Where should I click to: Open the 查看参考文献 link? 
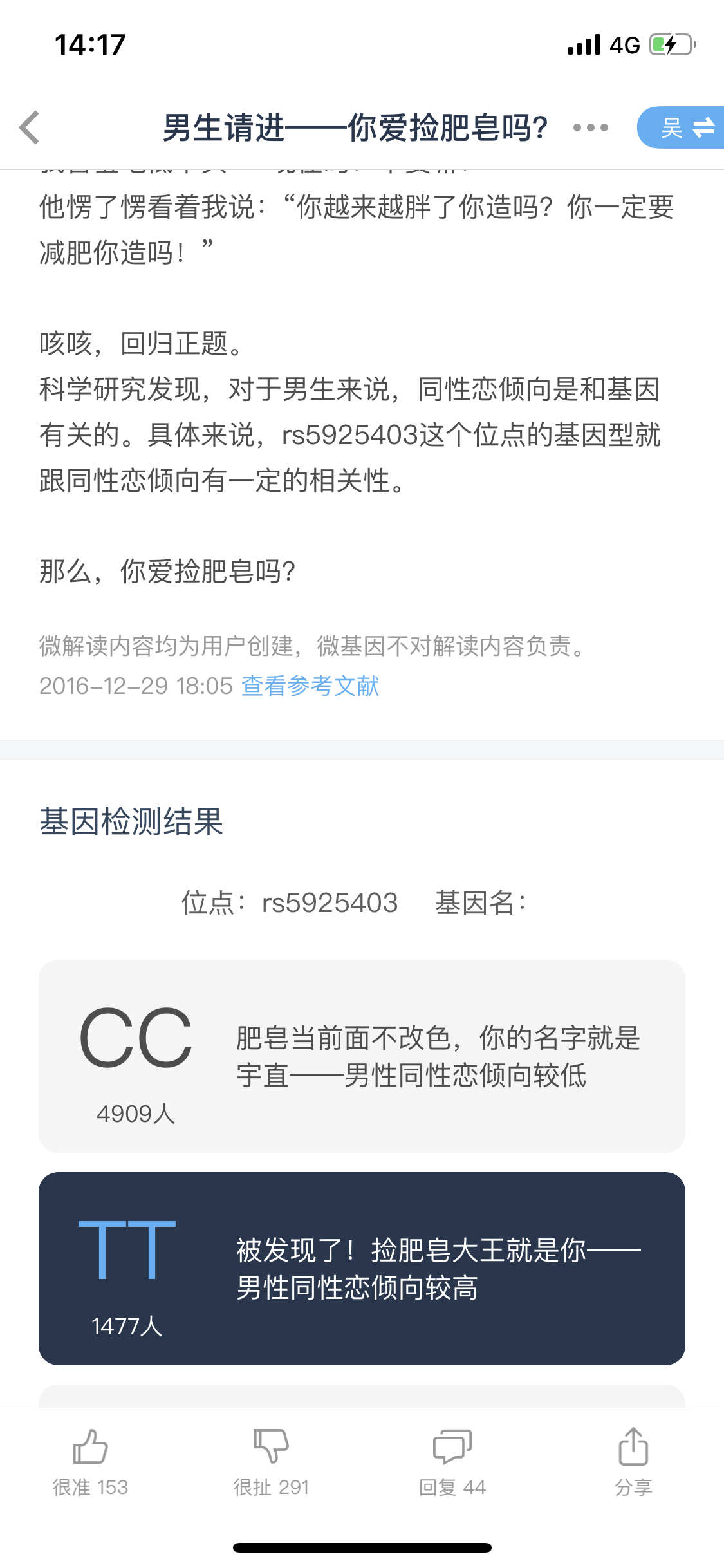tap(310, 686)
